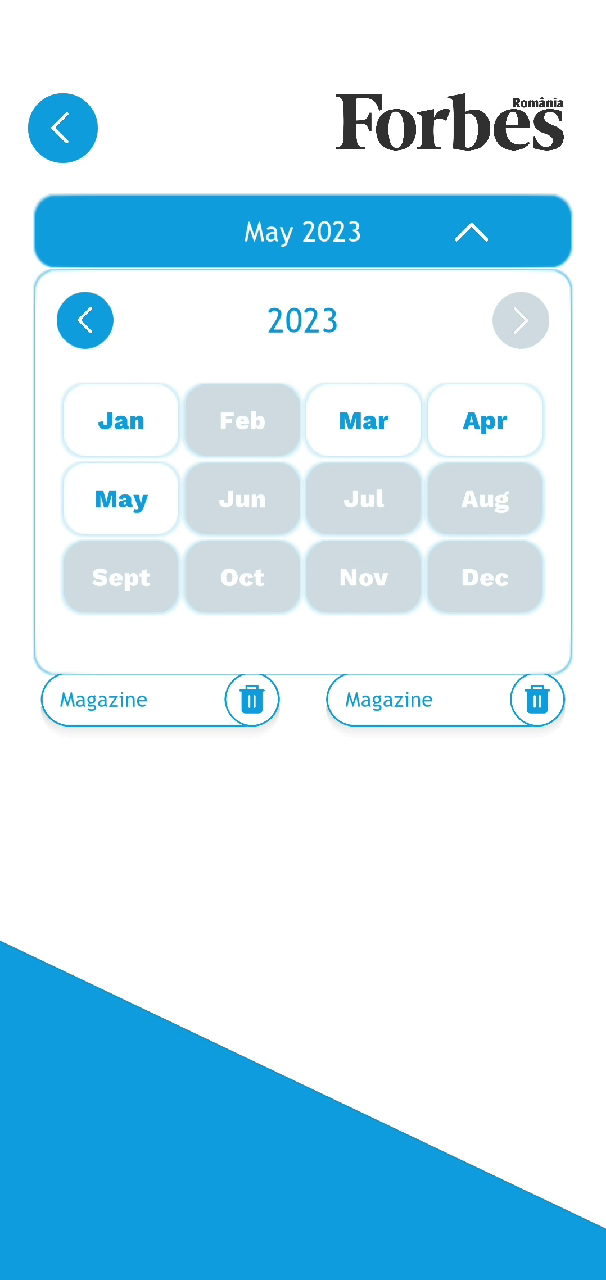Delete the right Magazine item

537,699
